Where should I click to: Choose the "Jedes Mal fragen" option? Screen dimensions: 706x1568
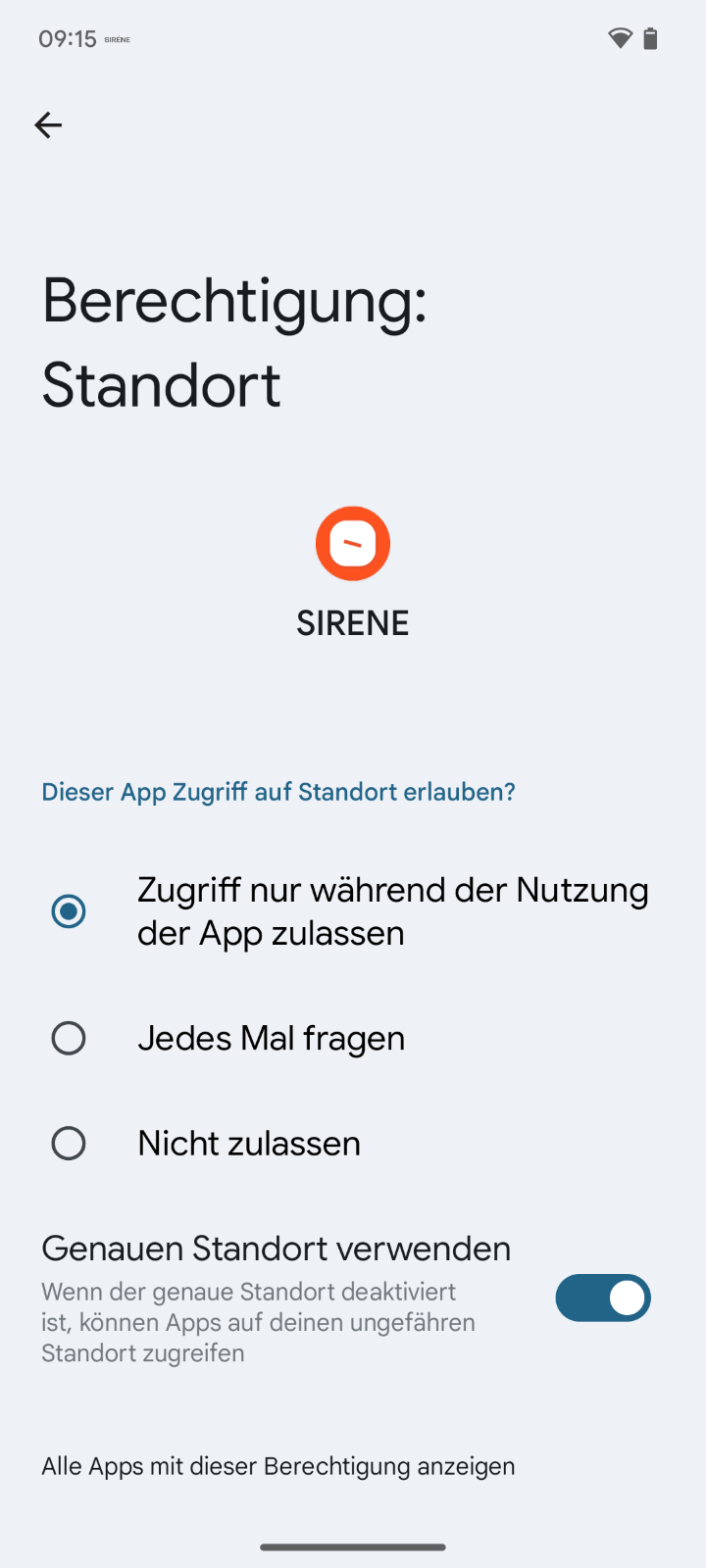pos(69,1039)
